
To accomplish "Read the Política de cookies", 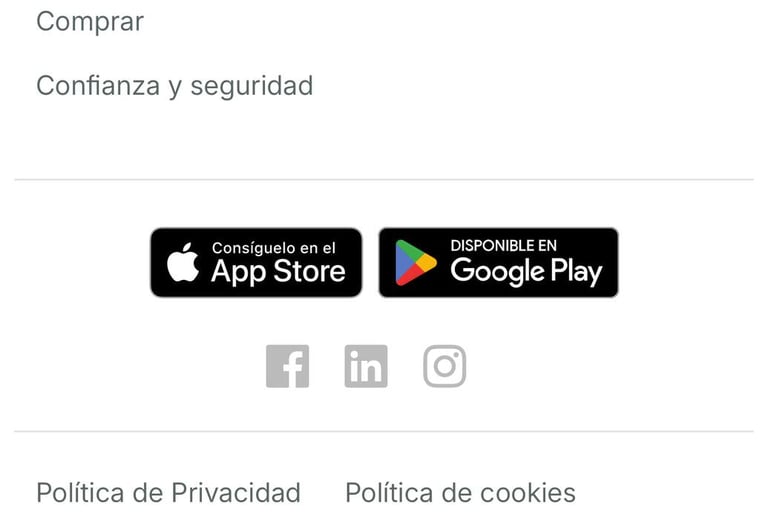I will (x=460, y=493).
